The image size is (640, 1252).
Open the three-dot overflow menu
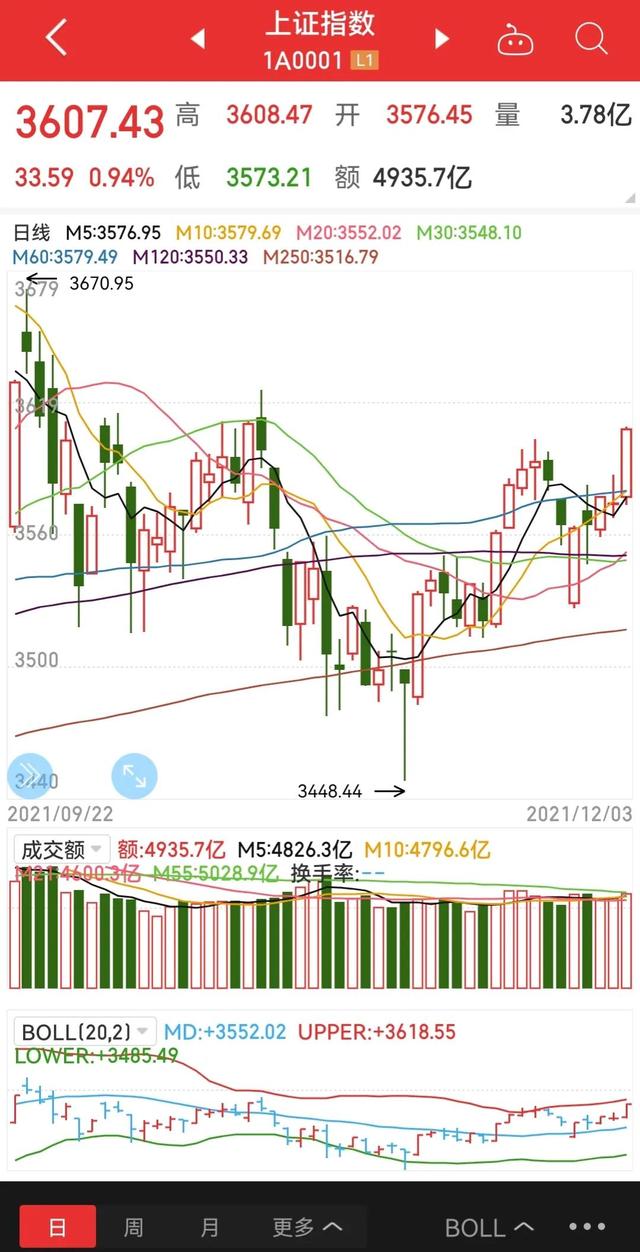point(587,1227)
